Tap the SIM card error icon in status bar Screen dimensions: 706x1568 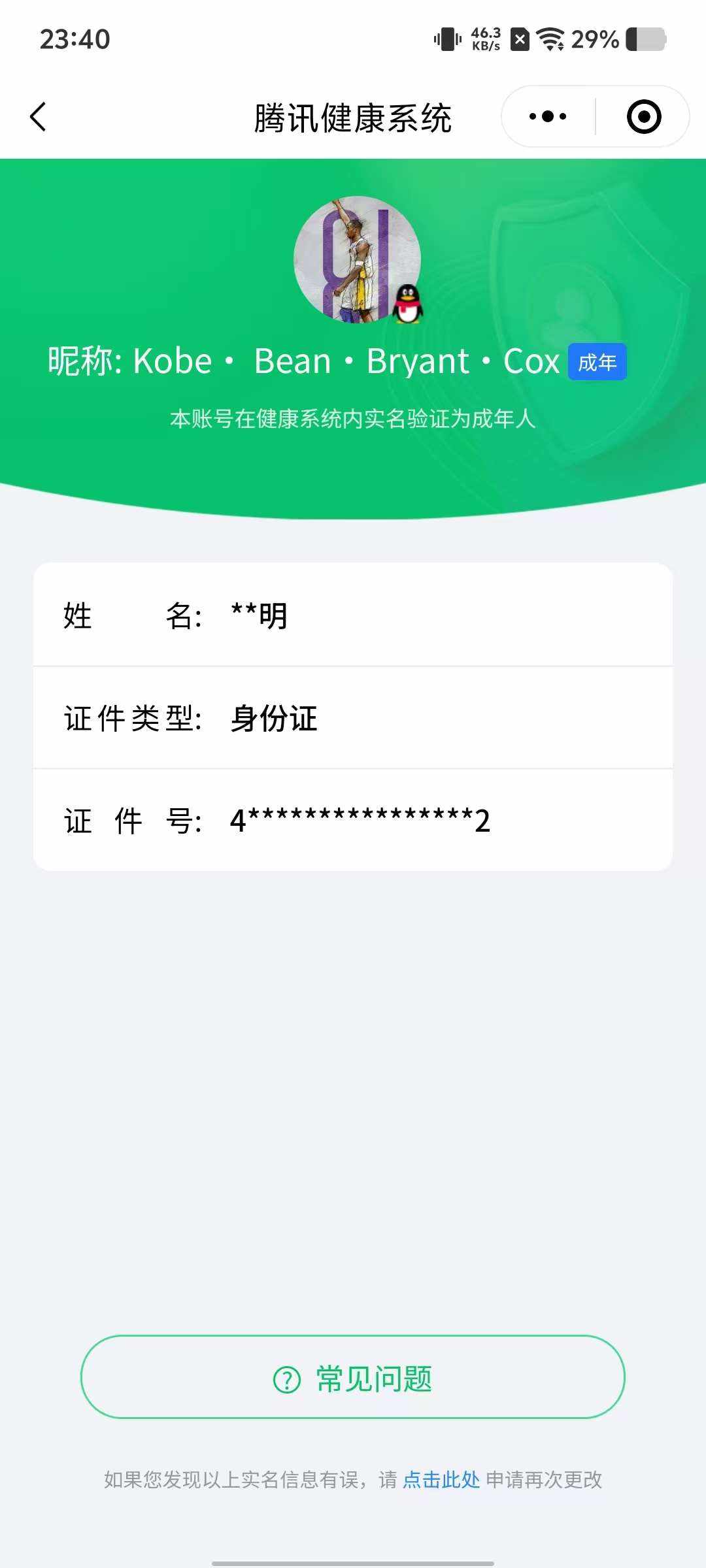518,41
